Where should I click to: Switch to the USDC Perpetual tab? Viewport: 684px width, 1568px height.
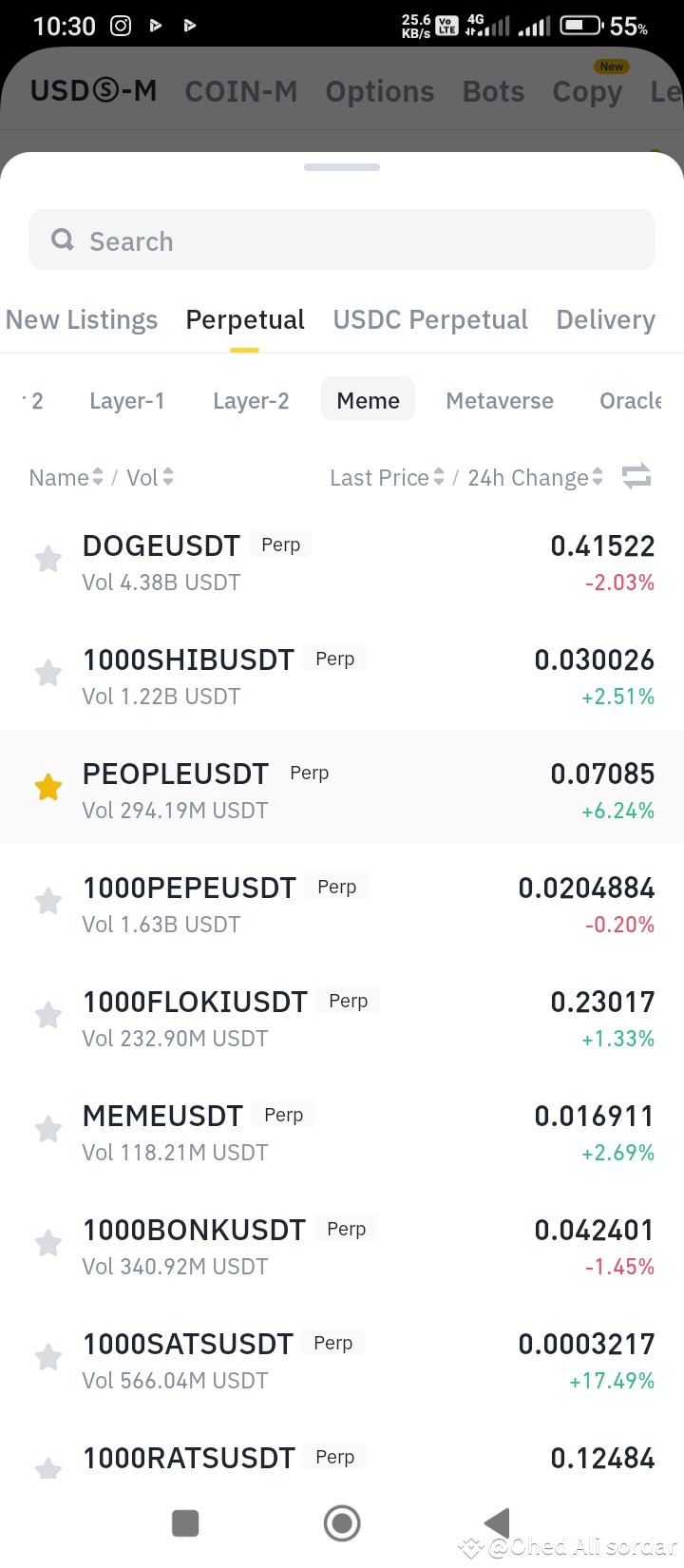pyautogui.click(x=429, y=320)
